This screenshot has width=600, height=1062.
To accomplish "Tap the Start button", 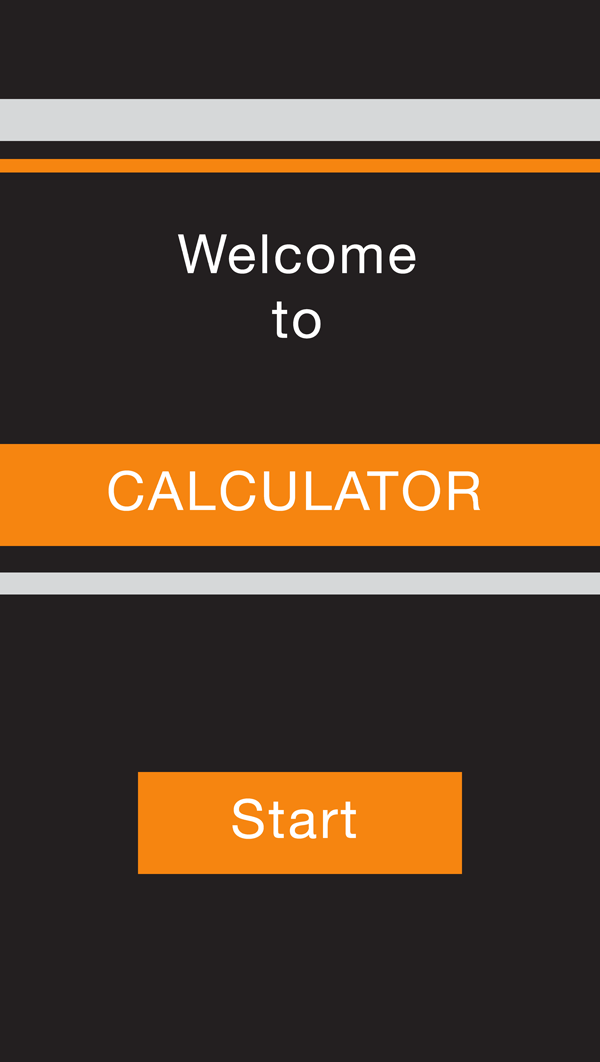I will (x=299, y=822).
